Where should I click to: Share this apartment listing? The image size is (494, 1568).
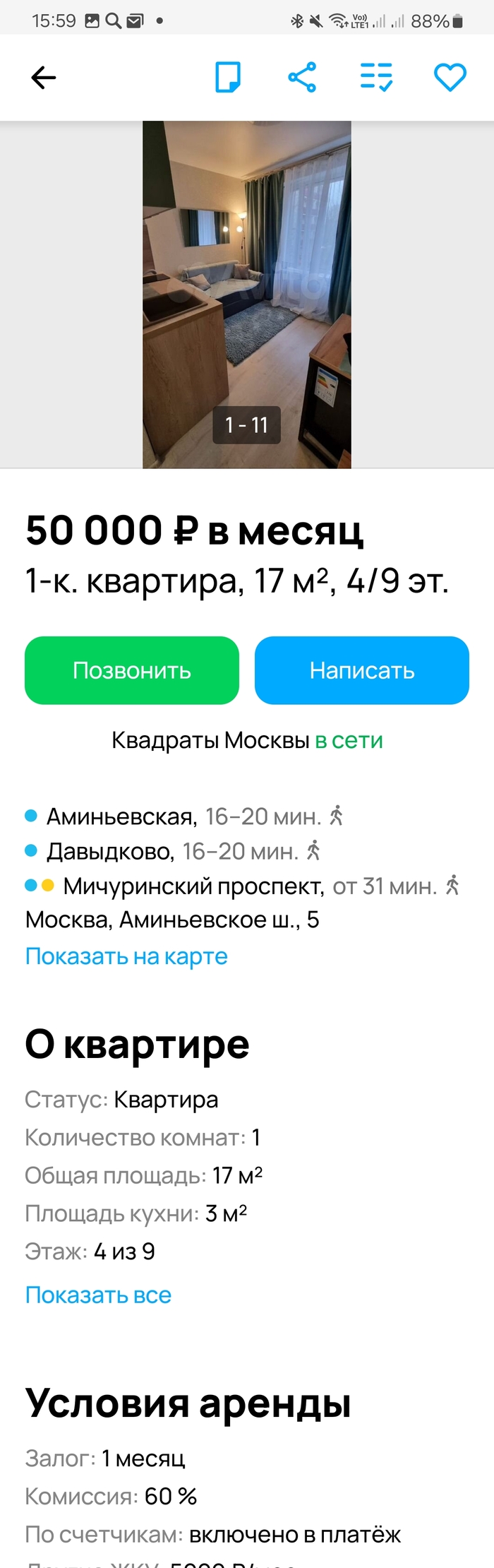point(302,77)
